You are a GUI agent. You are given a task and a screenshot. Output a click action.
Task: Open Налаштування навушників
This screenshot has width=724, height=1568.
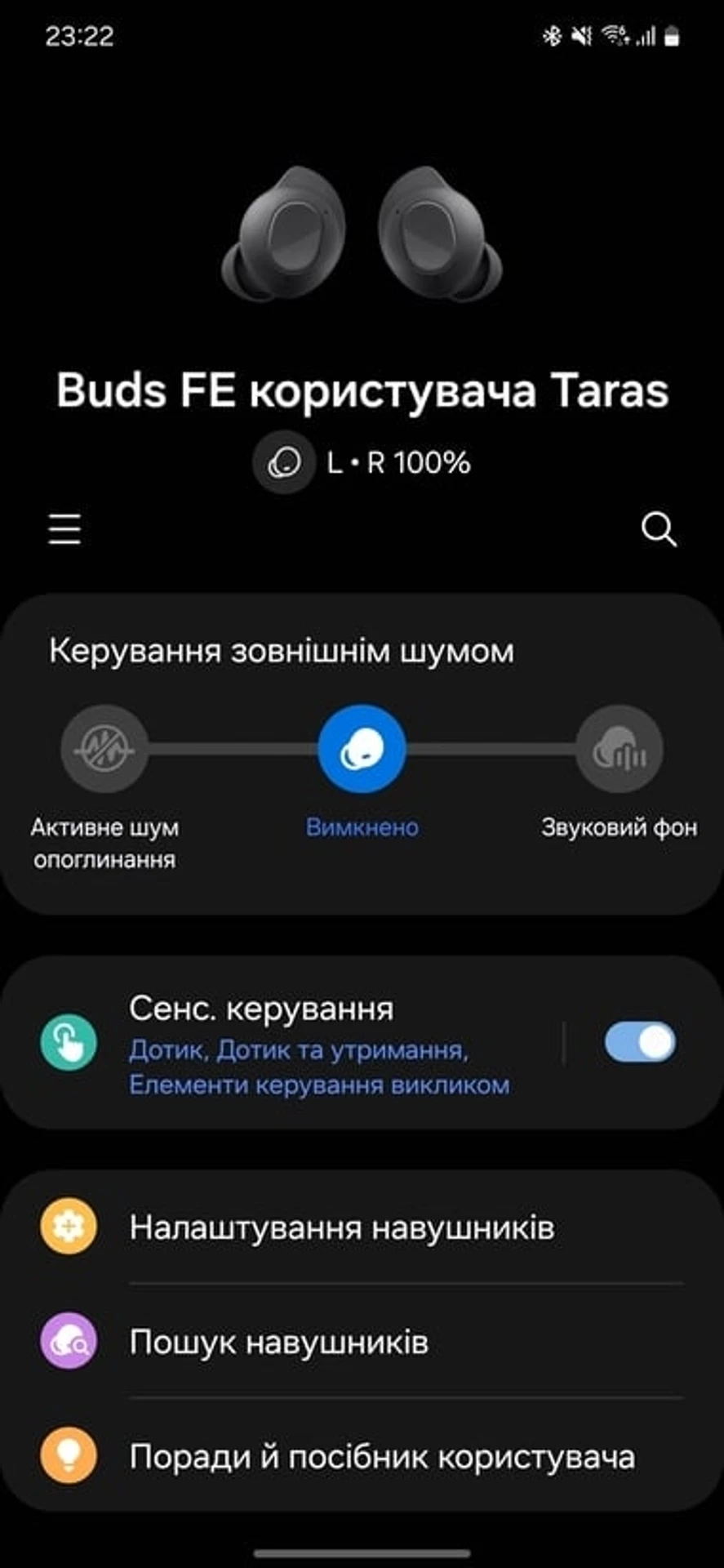341,1227
